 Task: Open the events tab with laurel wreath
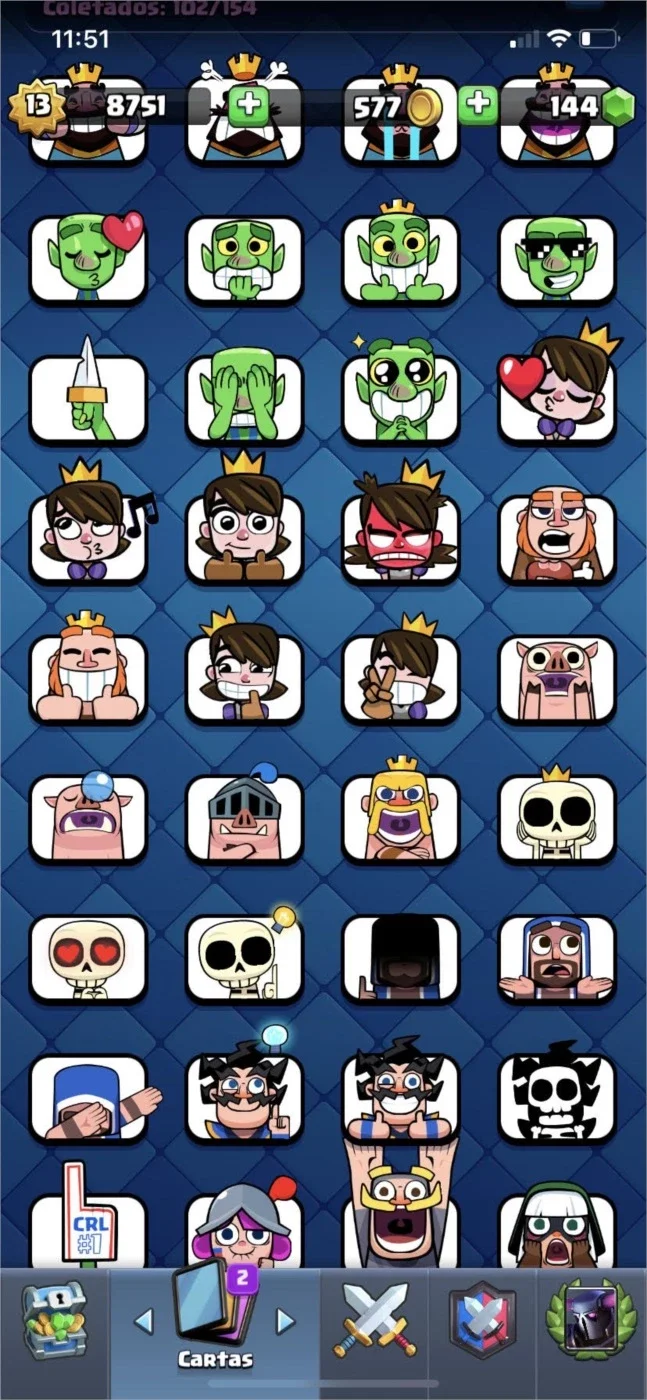[591, 1320]
